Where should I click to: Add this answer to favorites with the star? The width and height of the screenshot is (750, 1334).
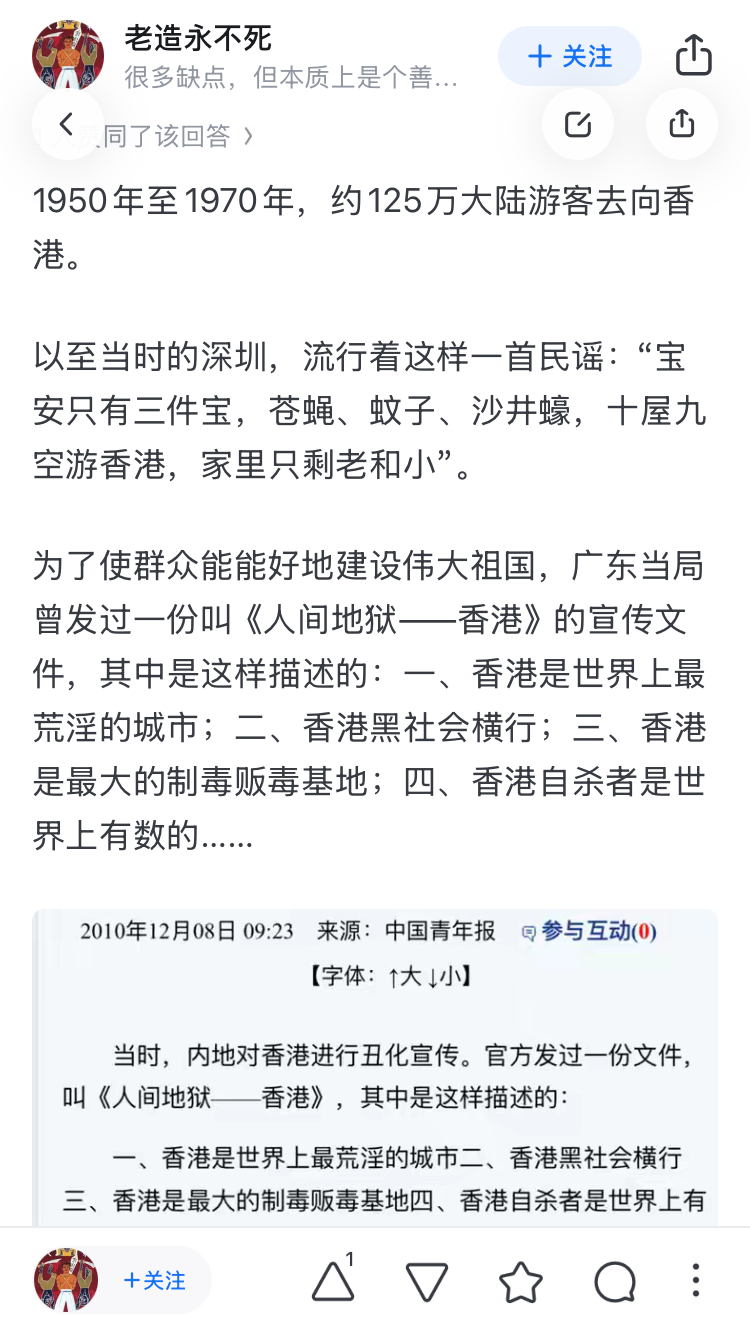521,1281
